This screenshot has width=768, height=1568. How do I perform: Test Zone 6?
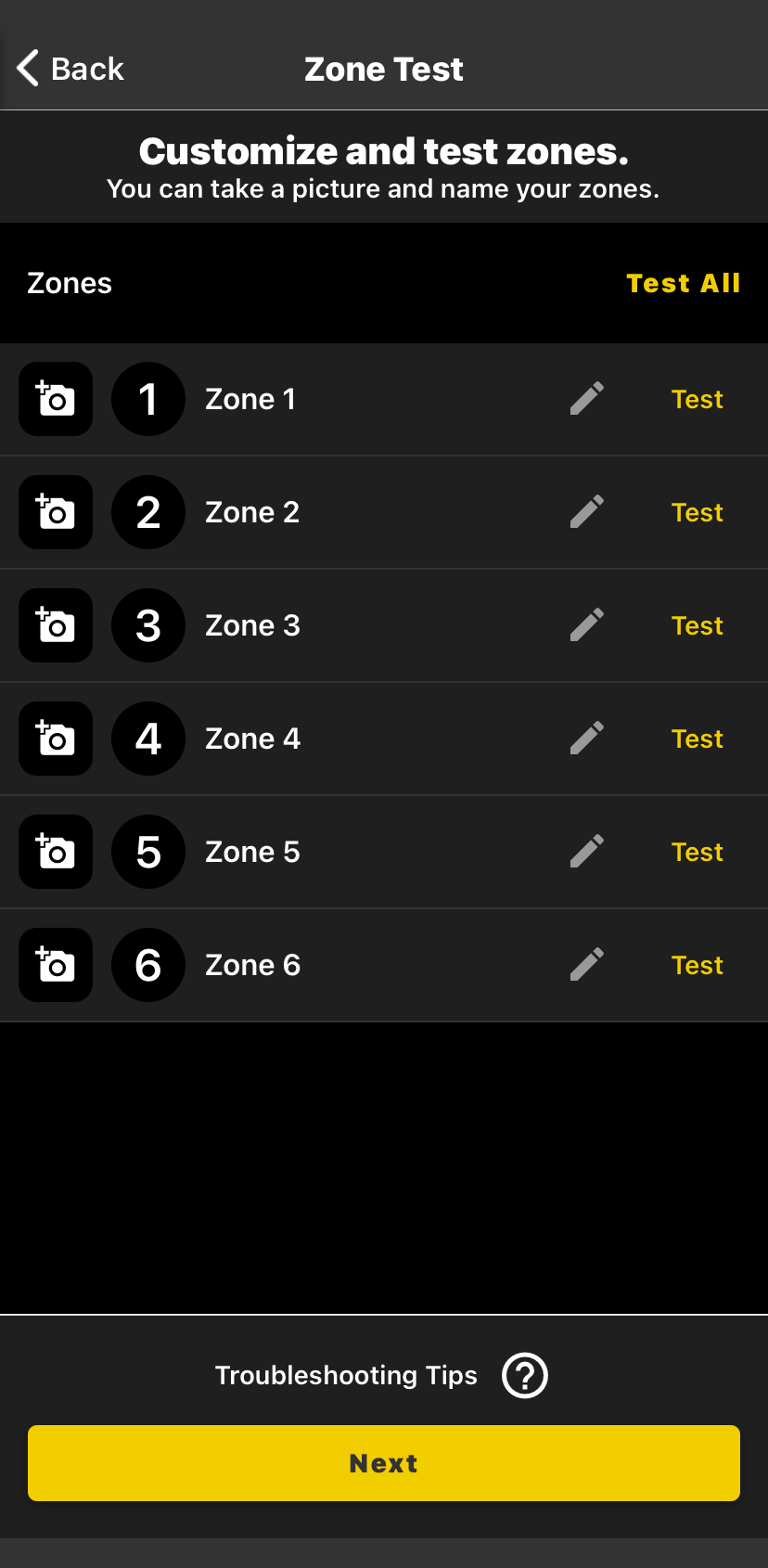697,965
